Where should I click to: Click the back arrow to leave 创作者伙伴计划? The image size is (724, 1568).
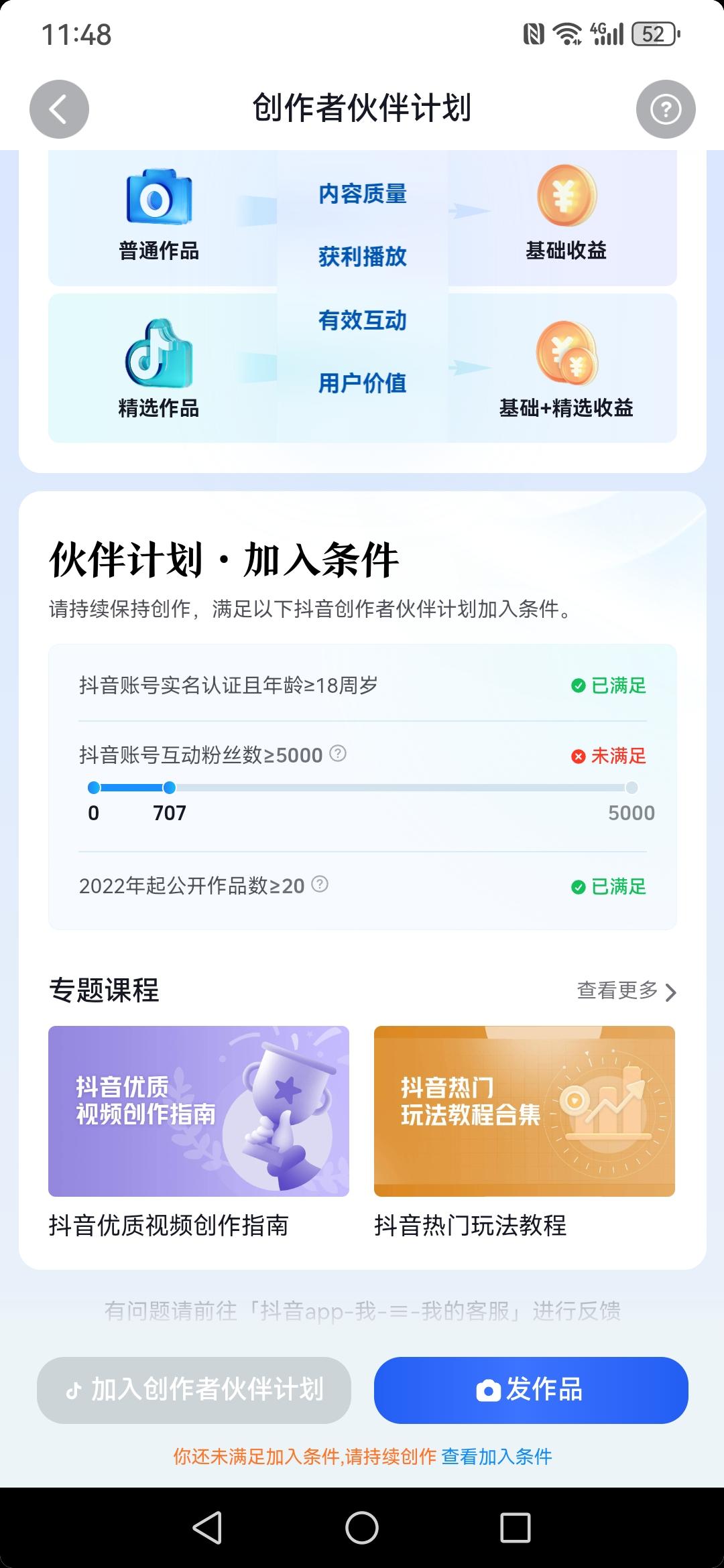point(58,109)
